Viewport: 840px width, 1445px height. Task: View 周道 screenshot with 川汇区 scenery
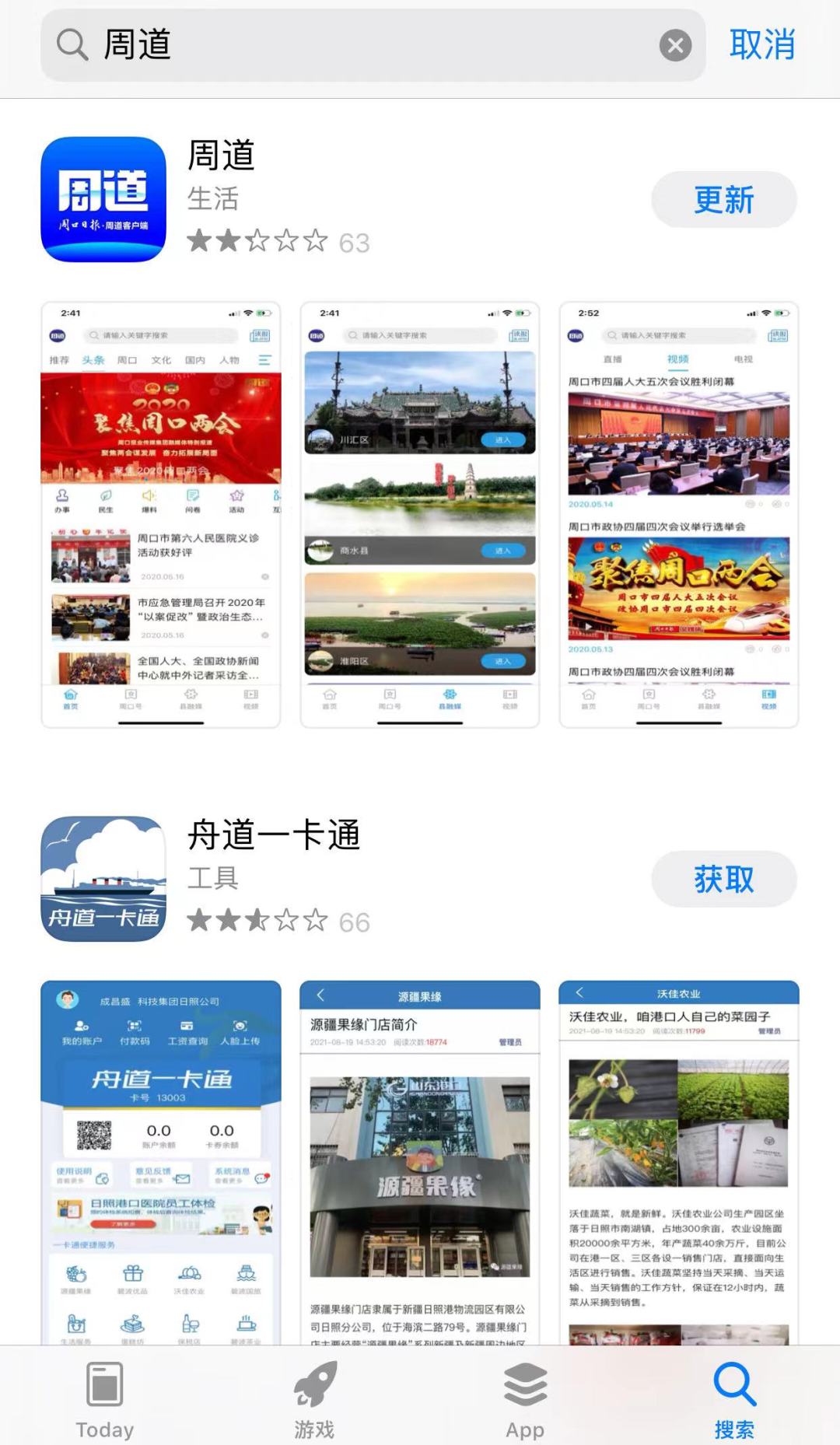420,514
